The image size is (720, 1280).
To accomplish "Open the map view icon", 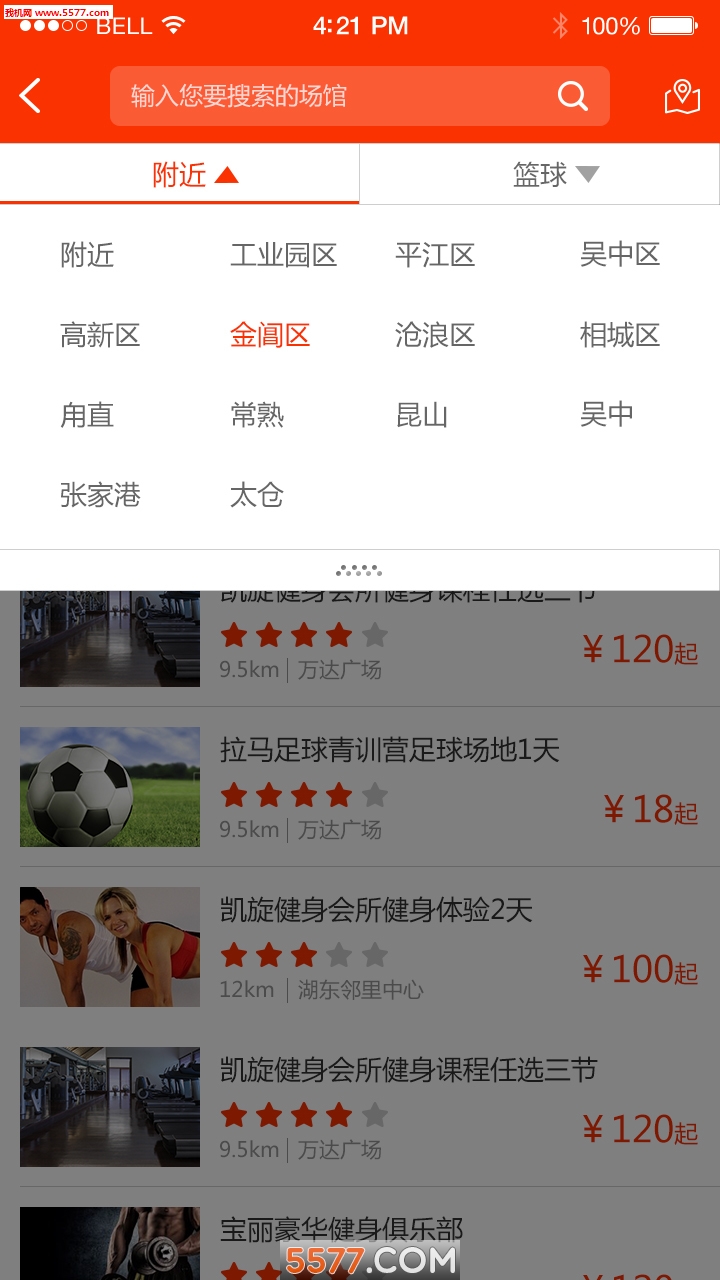I will 682,96.
